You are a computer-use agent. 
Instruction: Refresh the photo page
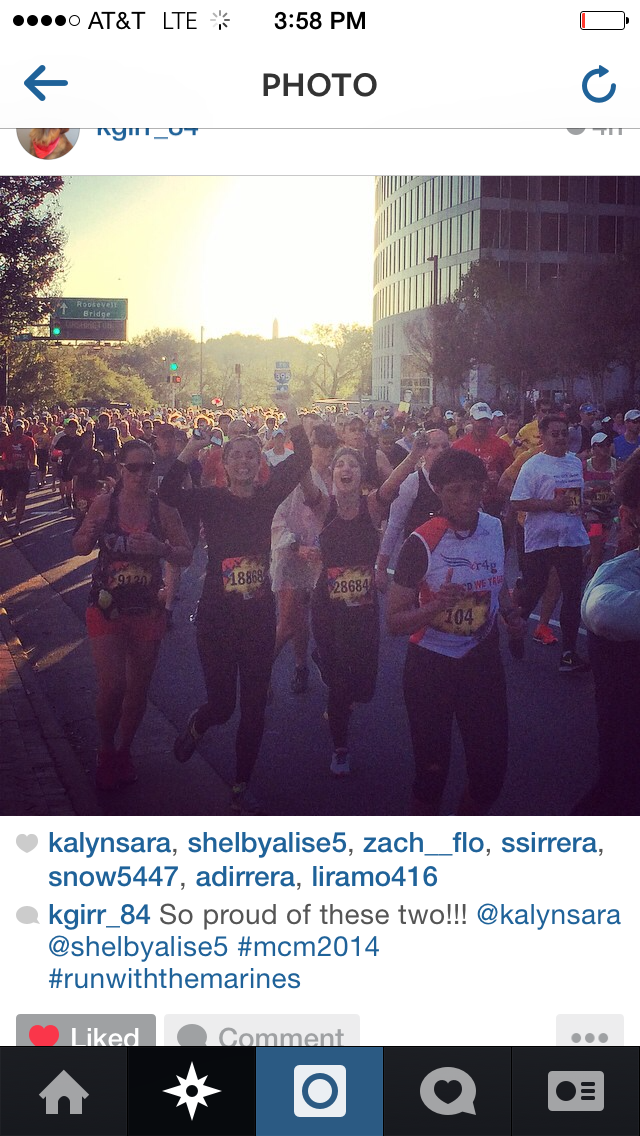click(598, 85)
